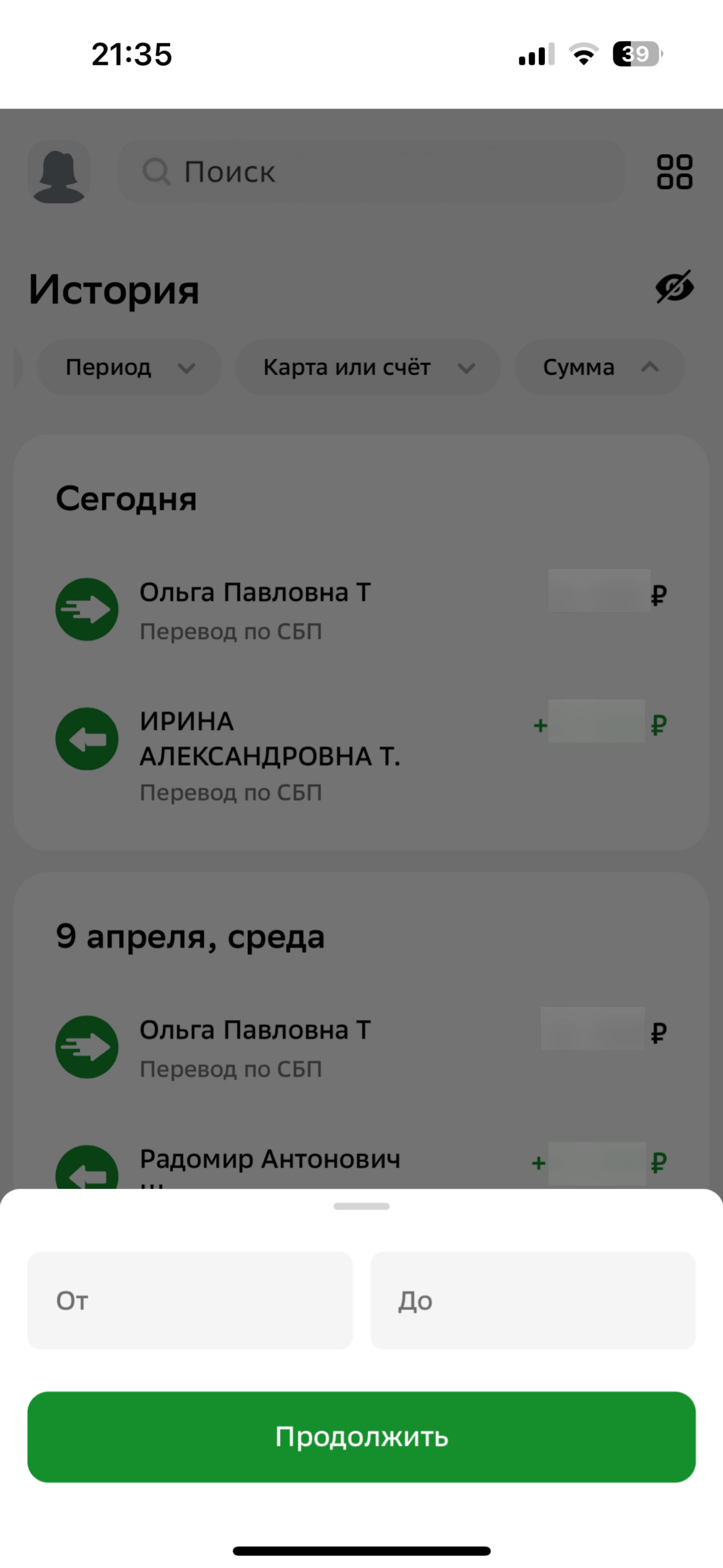
Task: Open the 9 апреля transfer to Ольга Павловна Т
Action: pos(361,1048)
